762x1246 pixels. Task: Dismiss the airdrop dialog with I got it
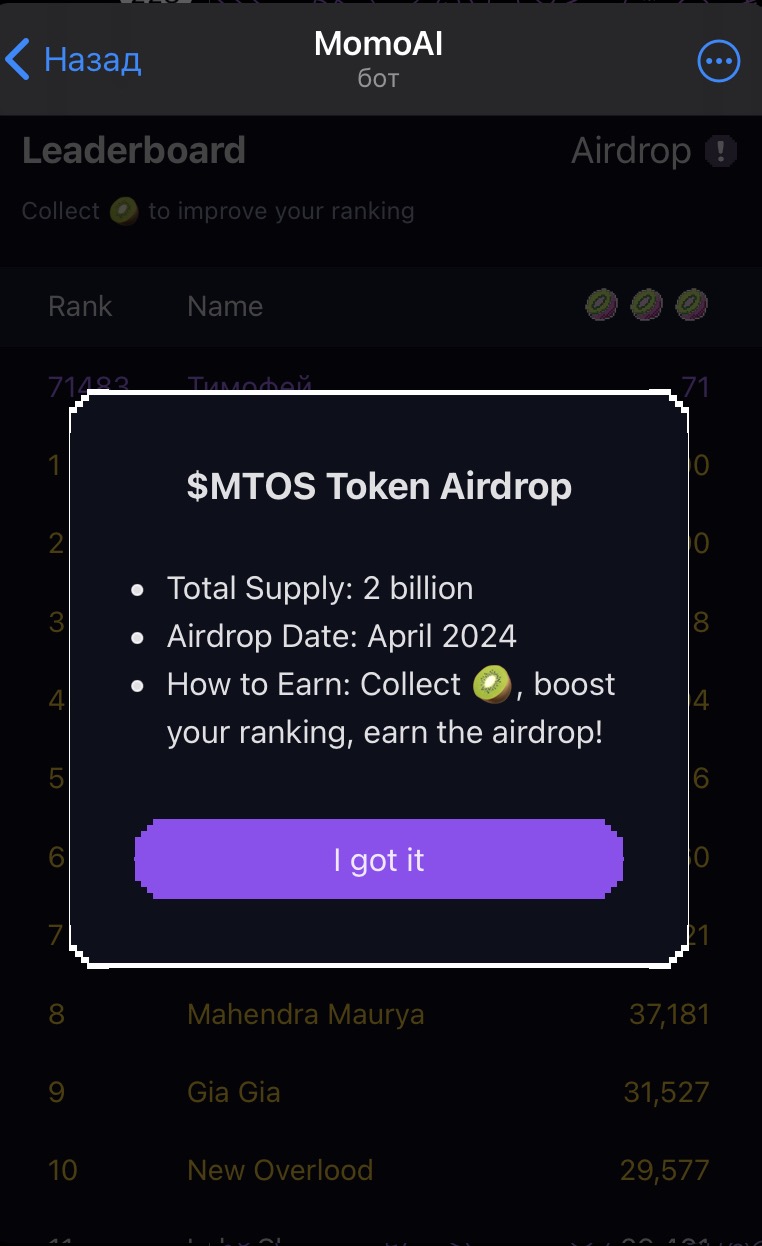pos(379,860)
